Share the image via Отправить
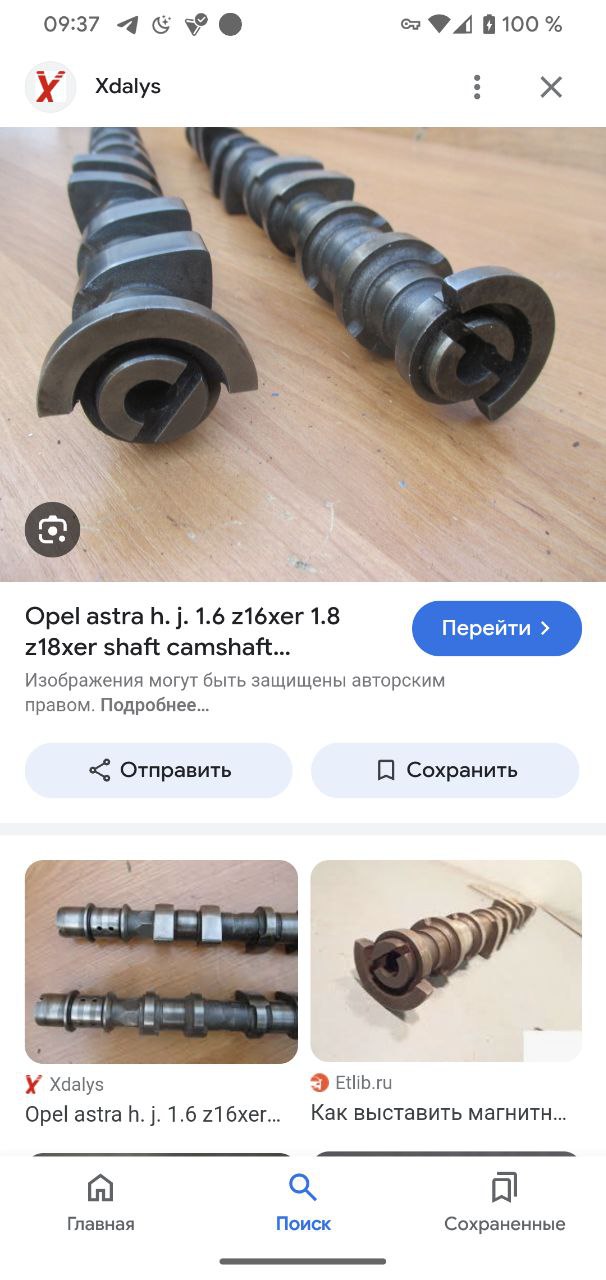The image size is (606, 1280). click(158, 770)
